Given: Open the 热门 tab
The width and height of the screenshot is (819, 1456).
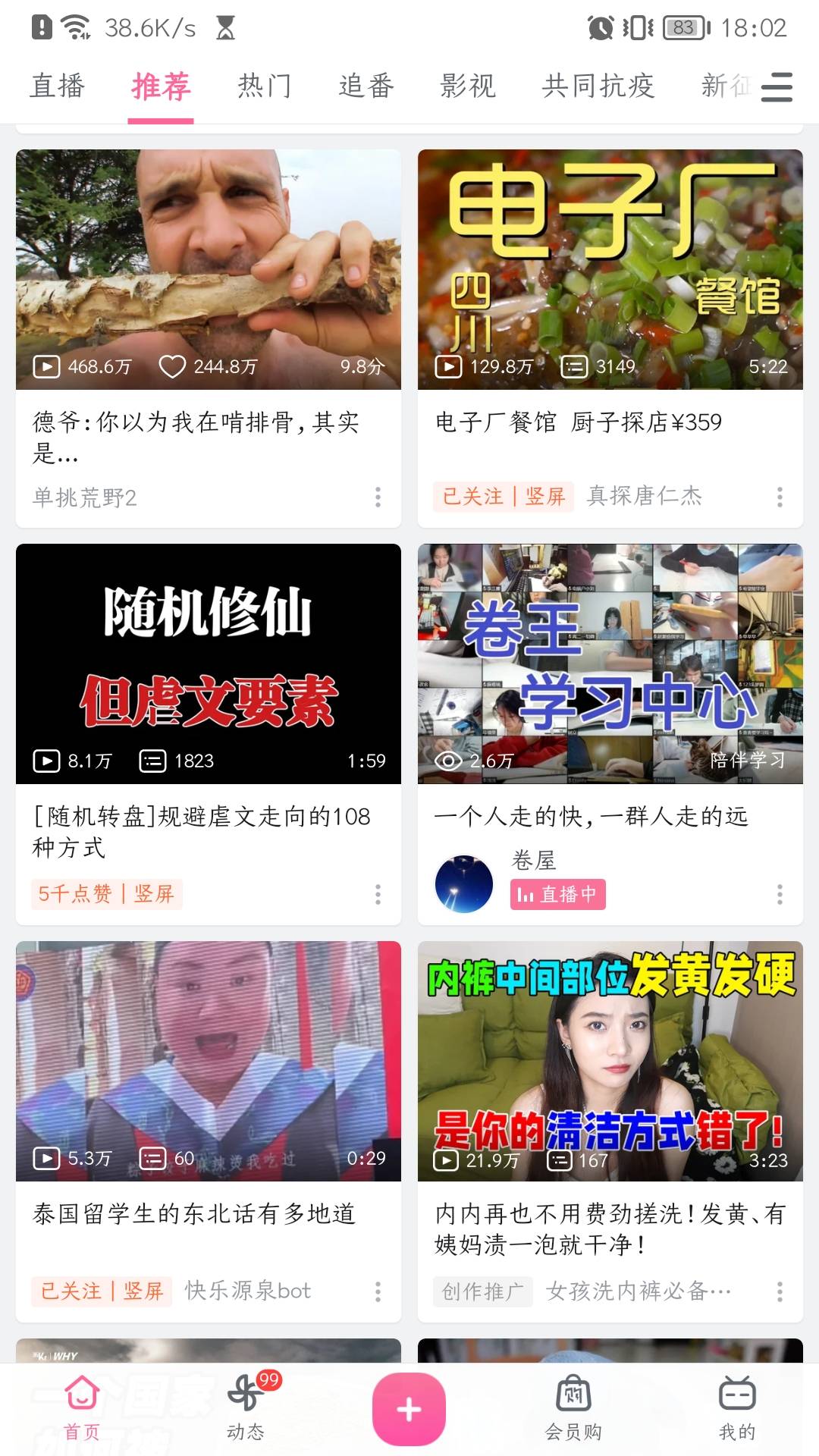Looking at the screenshot, I should 264,86.
